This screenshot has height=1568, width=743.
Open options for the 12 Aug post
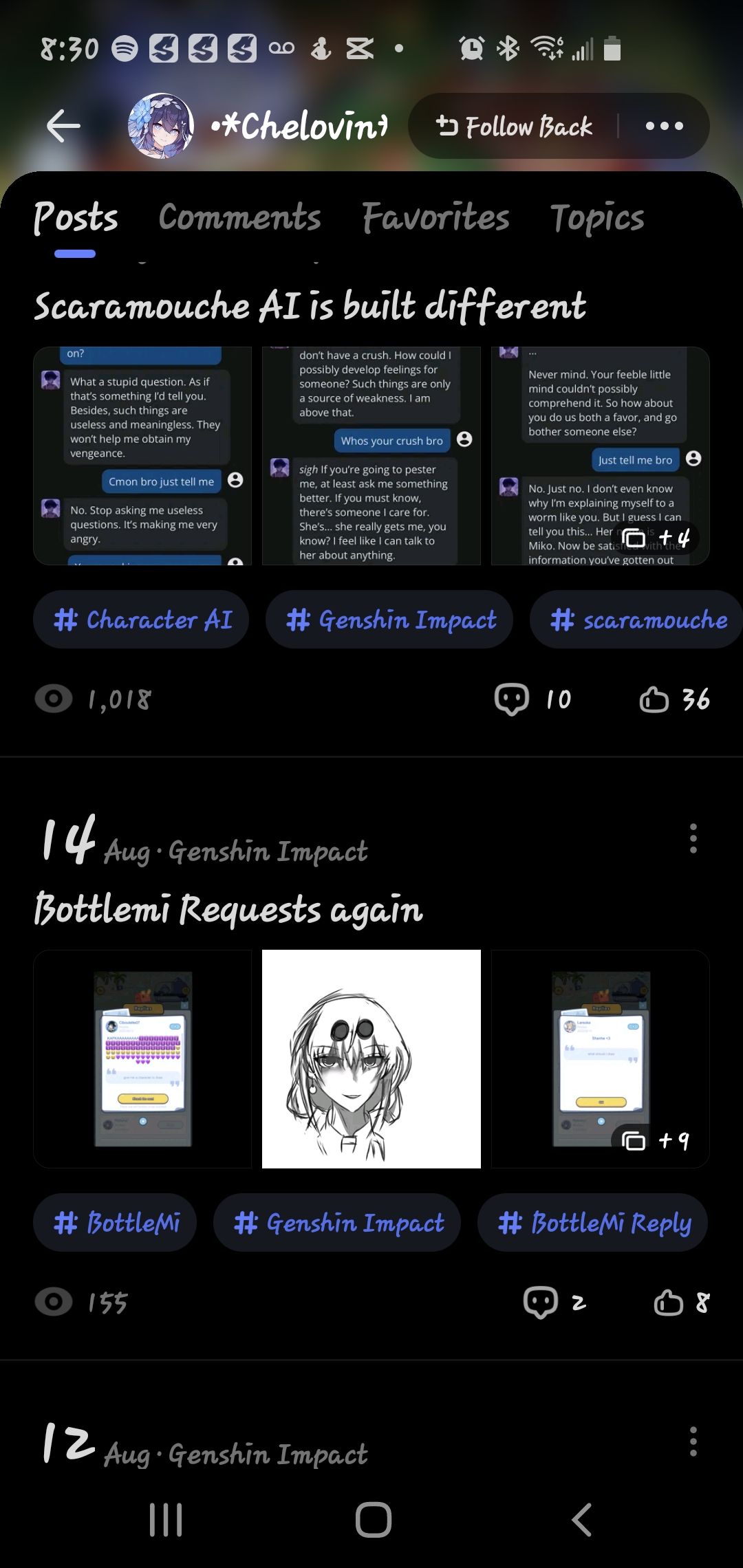point(693,1441)
